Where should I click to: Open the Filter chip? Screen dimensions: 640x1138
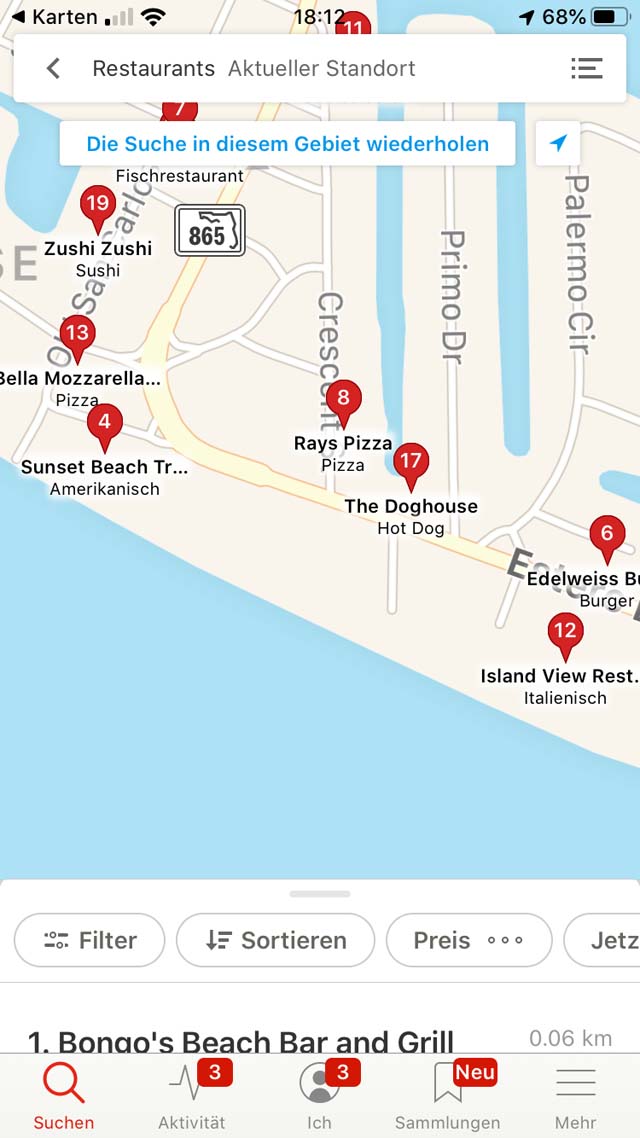[x=89, y=940]
